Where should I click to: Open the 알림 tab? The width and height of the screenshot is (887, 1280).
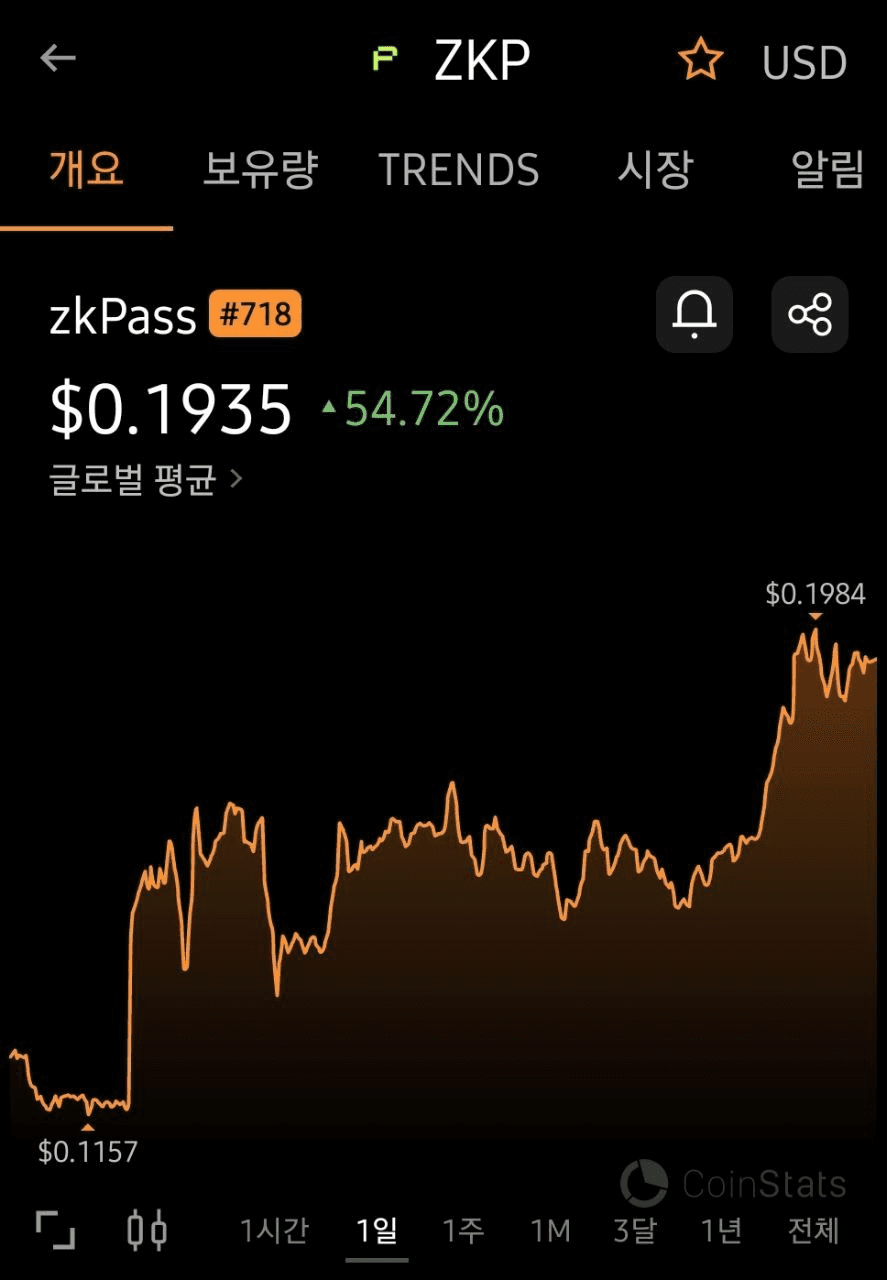tap(827, 170)
